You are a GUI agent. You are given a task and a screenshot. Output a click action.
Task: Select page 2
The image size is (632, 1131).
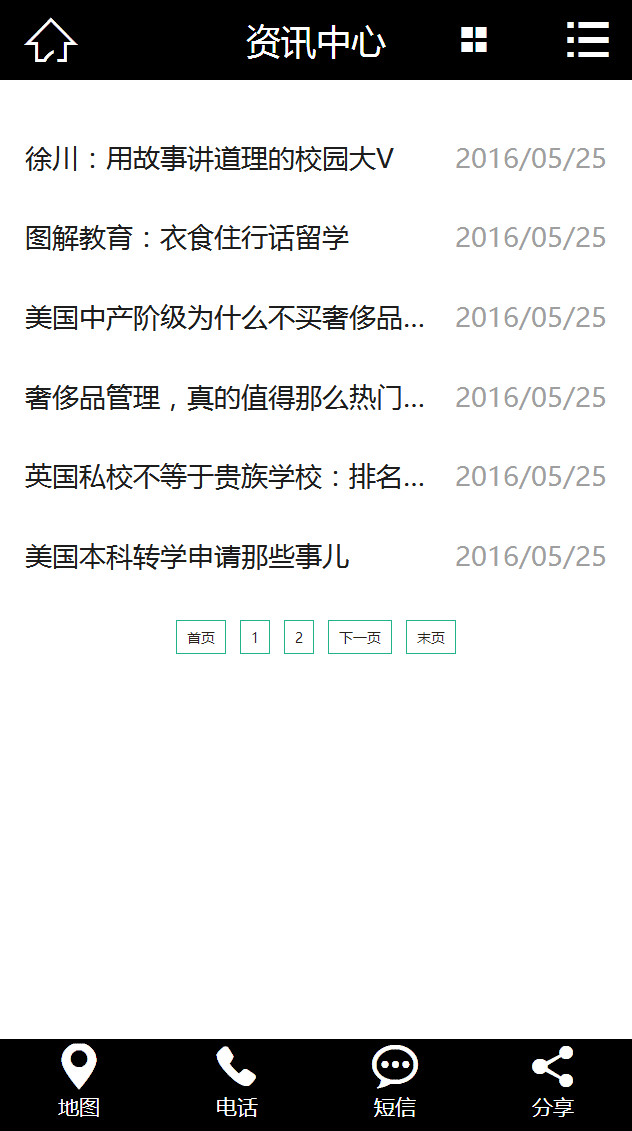[x=299, y=637]
